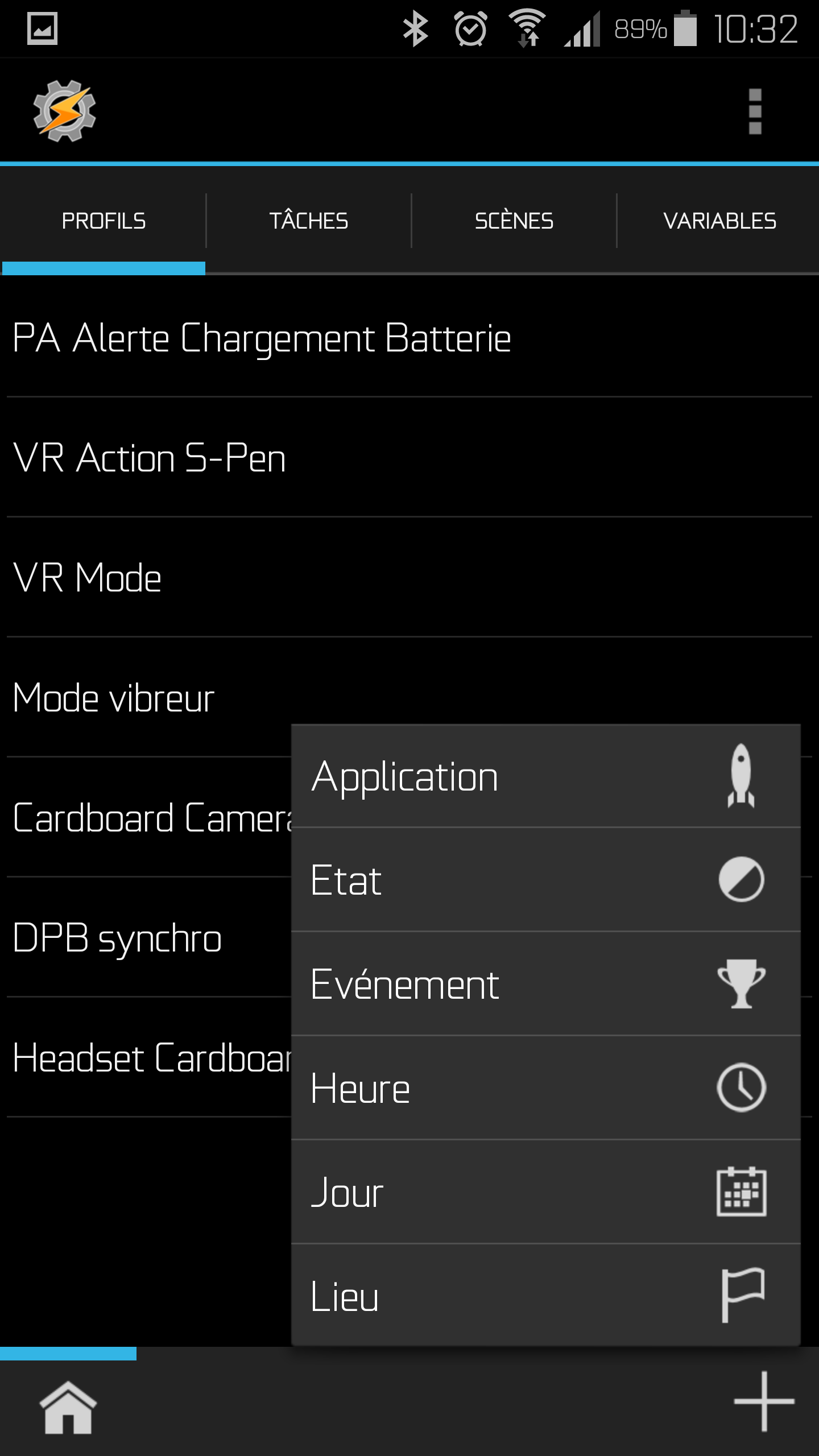This screenshot has width=819, height=1456.
Task: Add a new profile with plus button
Action: (764, 1401)
